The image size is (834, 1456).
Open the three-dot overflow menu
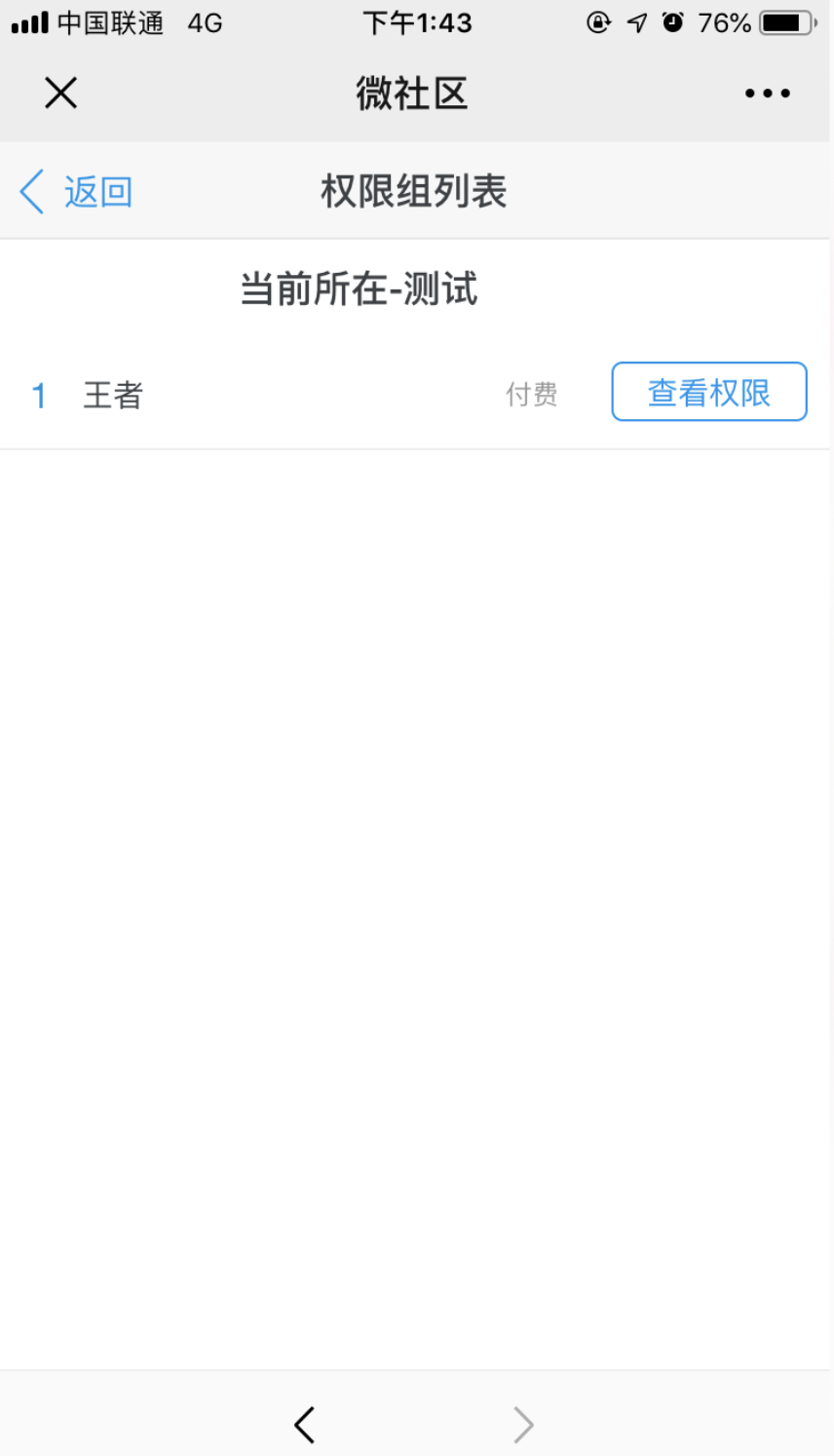[x=768, y=94]
